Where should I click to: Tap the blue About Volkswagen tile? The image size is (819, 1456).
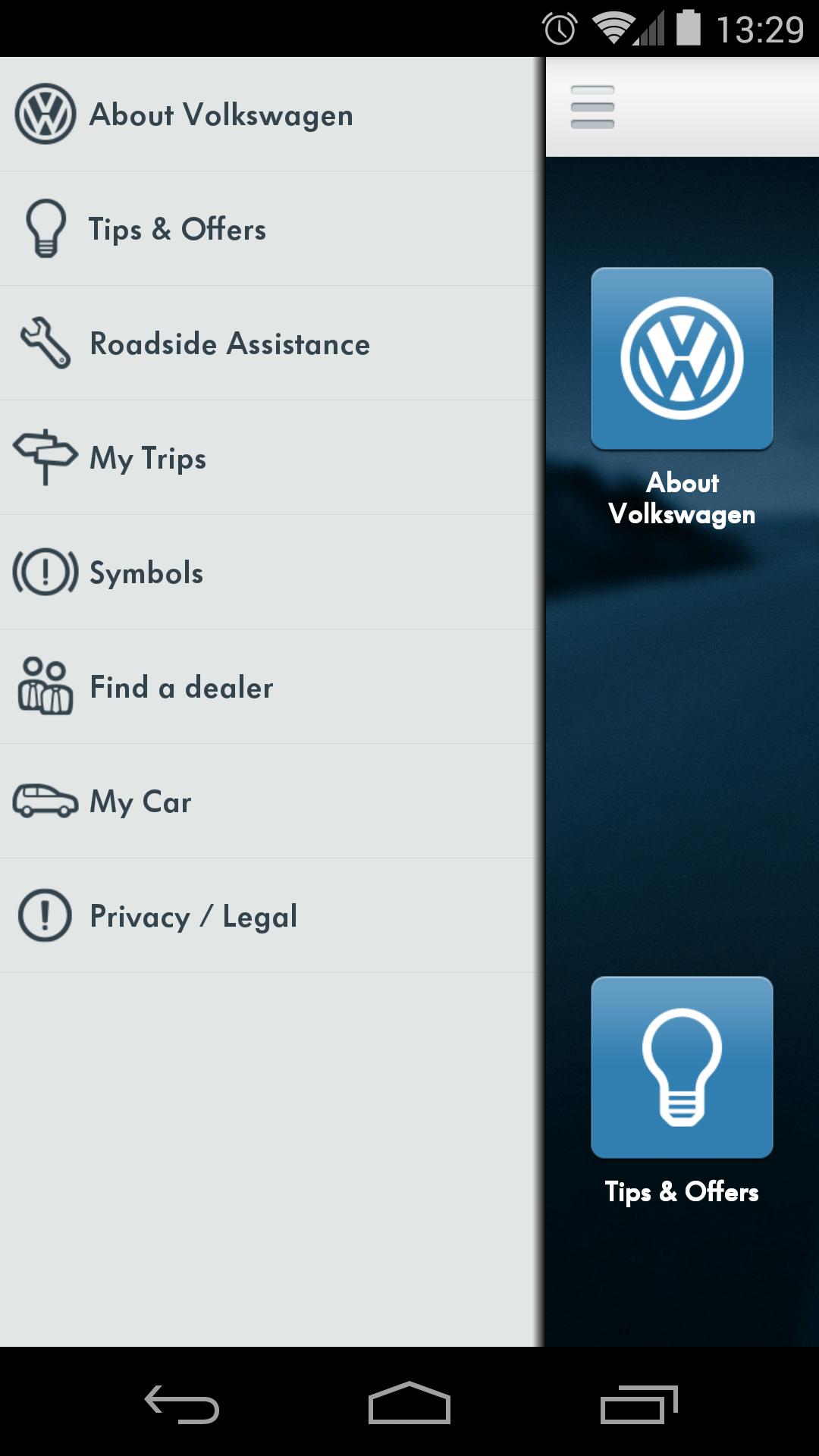(x=681, y=358)
